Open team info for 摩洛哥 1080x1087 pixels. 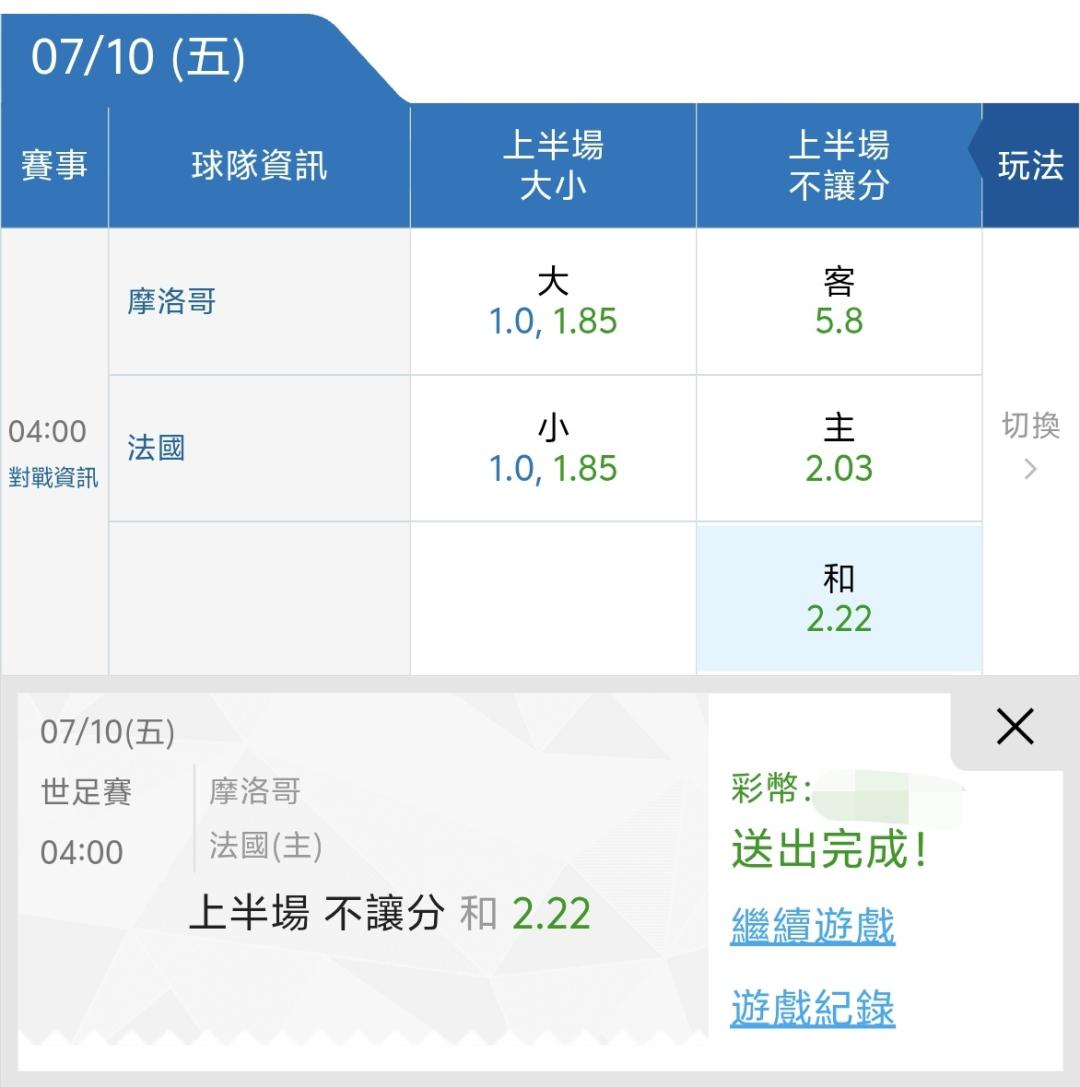(171, 302)
